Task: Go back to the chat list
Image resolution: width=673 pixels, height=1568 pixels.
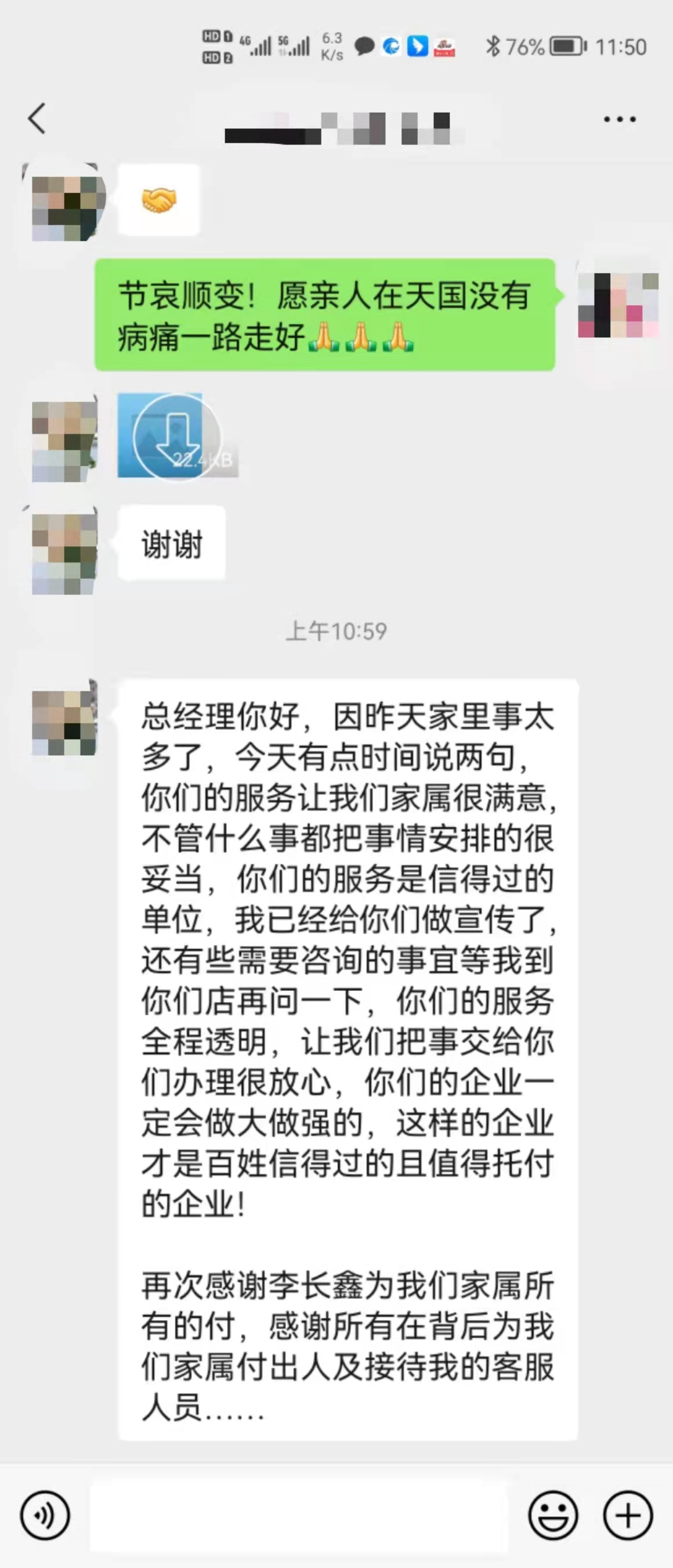Action: (x=37, y=118)
